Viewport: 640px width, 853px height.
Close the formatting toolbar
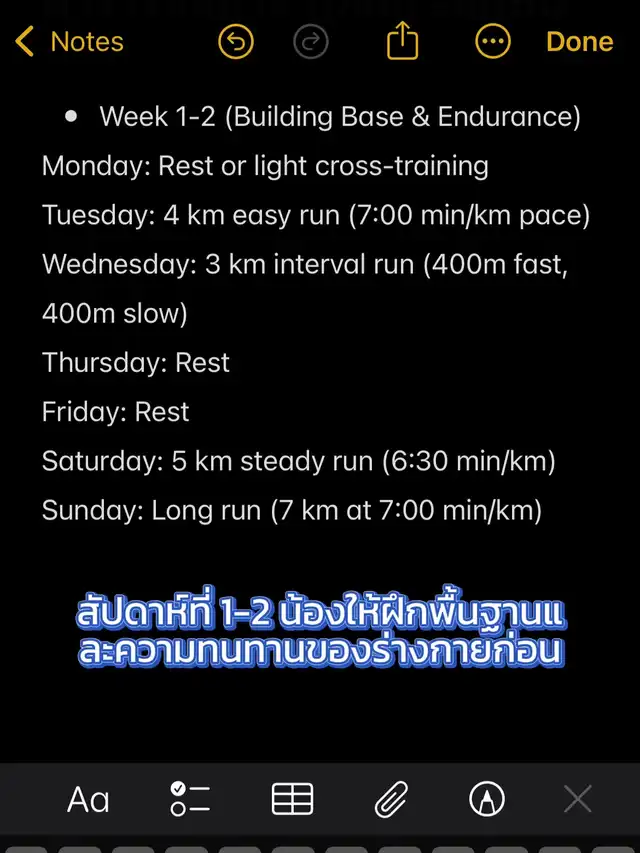[577, 799]
